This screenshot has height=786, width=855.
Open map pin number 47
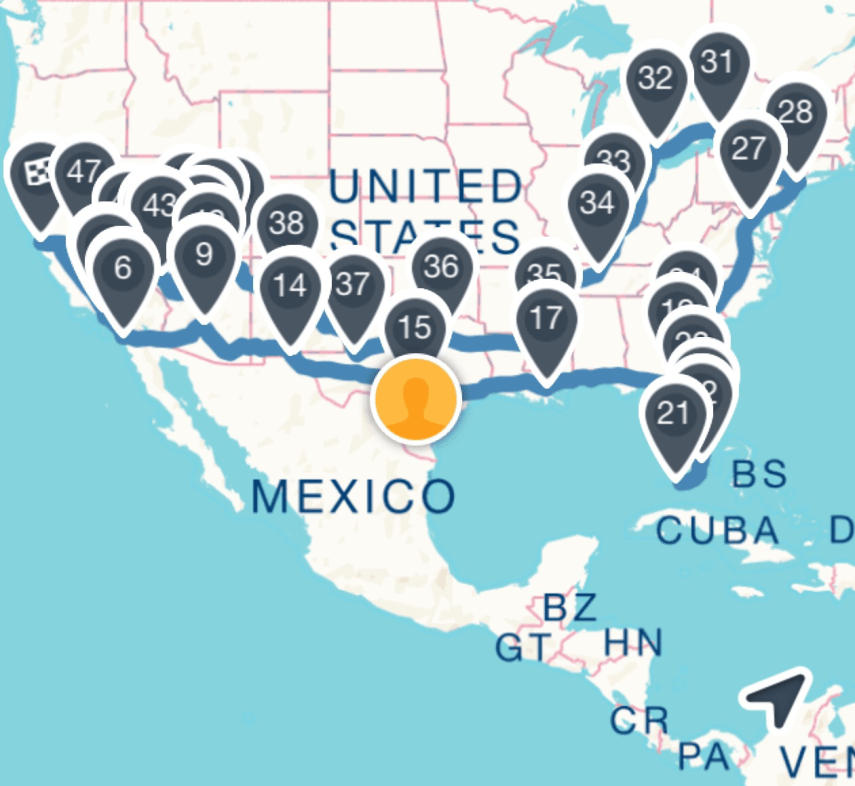82,172
